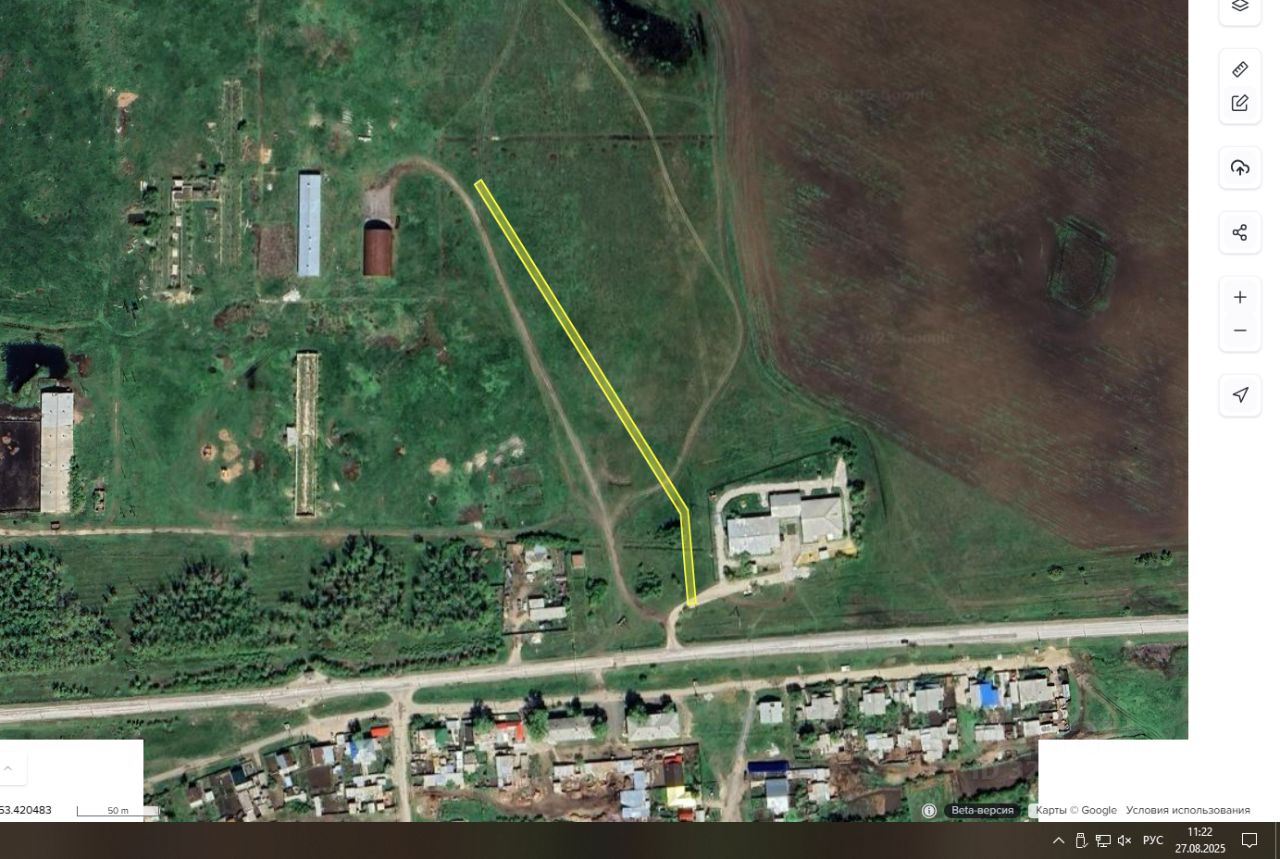Open the info icon near Beta-версия
Screen dimensions: 1280x859
pos(929,811)
